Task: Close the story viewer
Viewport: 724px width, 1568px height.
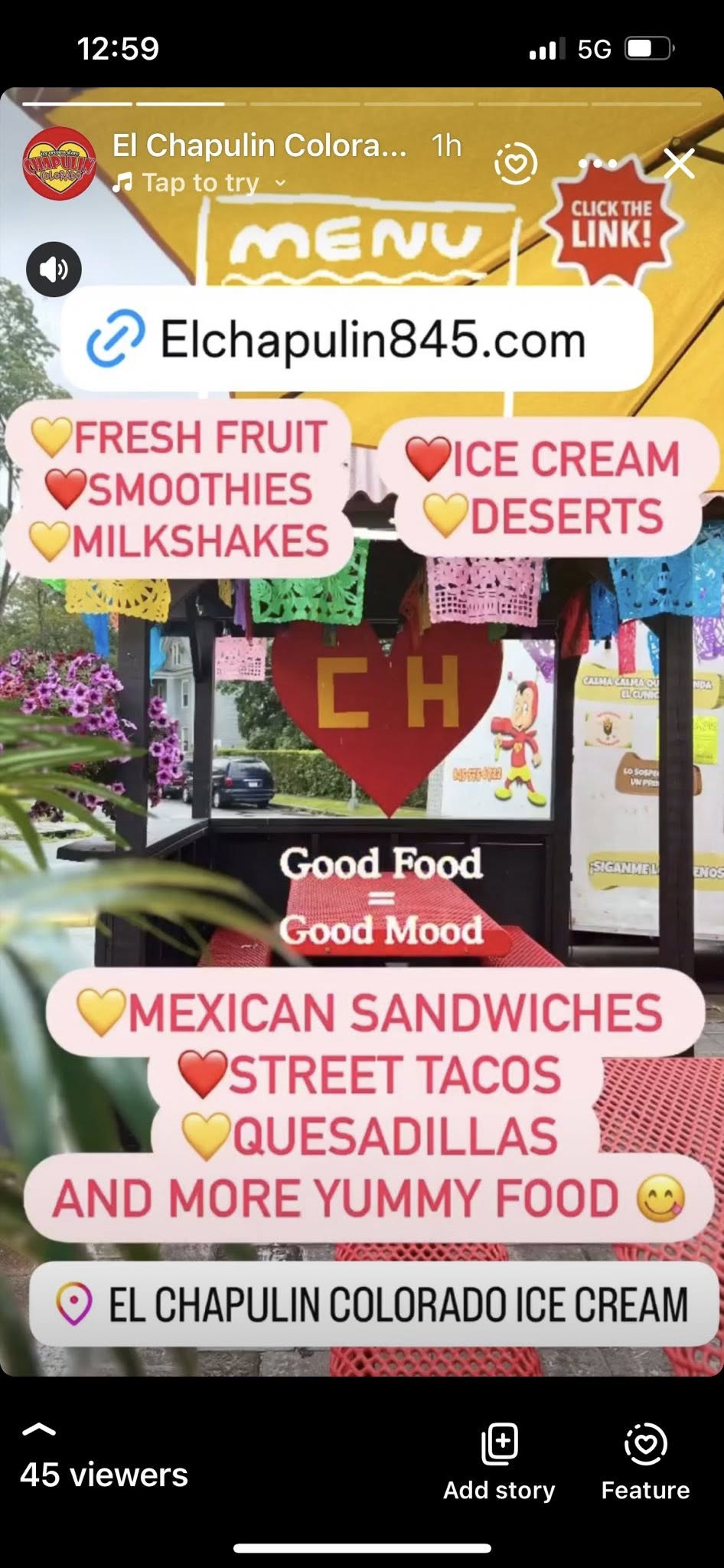Action: point(679,163)
